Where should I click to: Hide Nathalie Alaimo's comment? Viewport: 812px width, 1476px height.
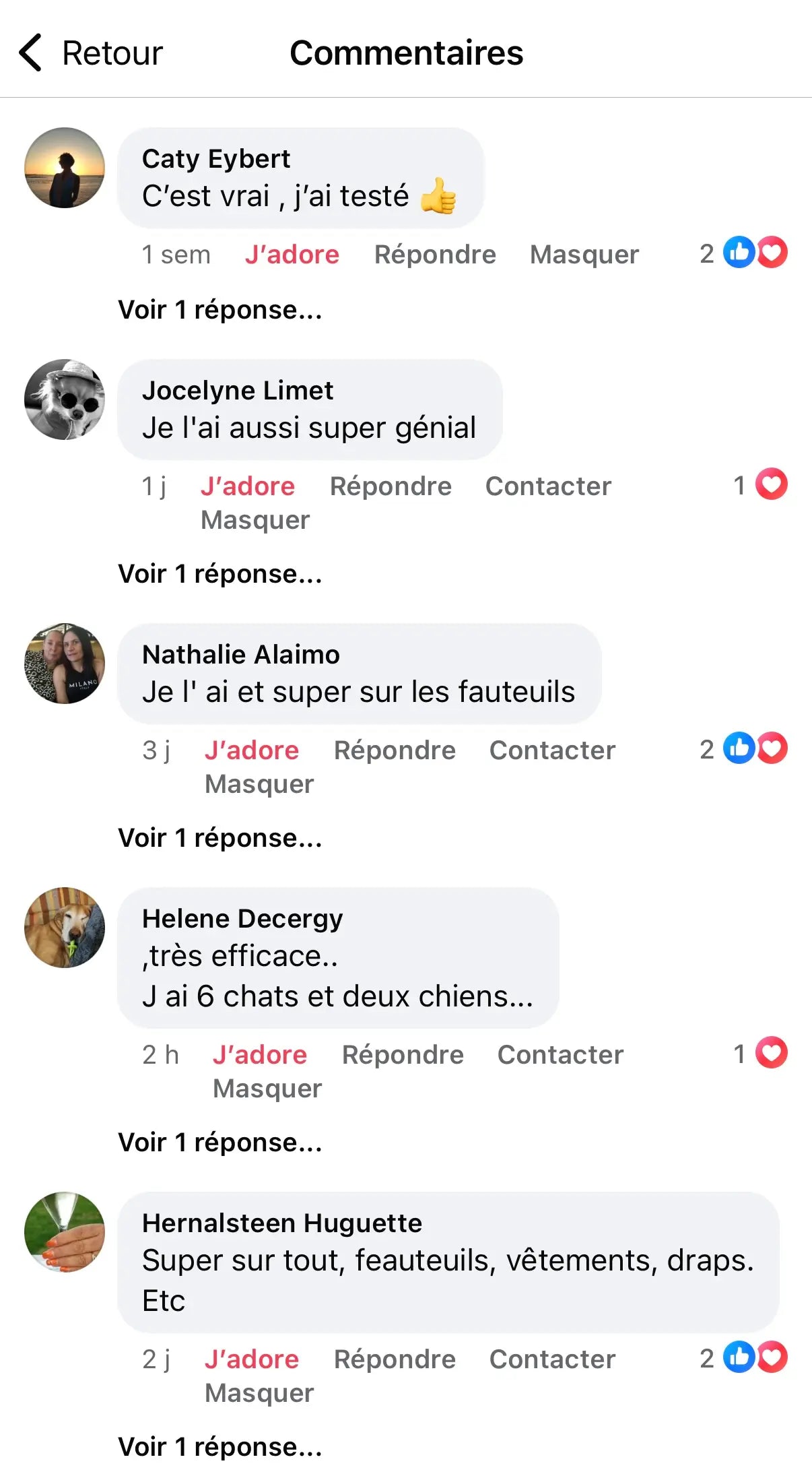pyautogui.click(x=259, y=784)
